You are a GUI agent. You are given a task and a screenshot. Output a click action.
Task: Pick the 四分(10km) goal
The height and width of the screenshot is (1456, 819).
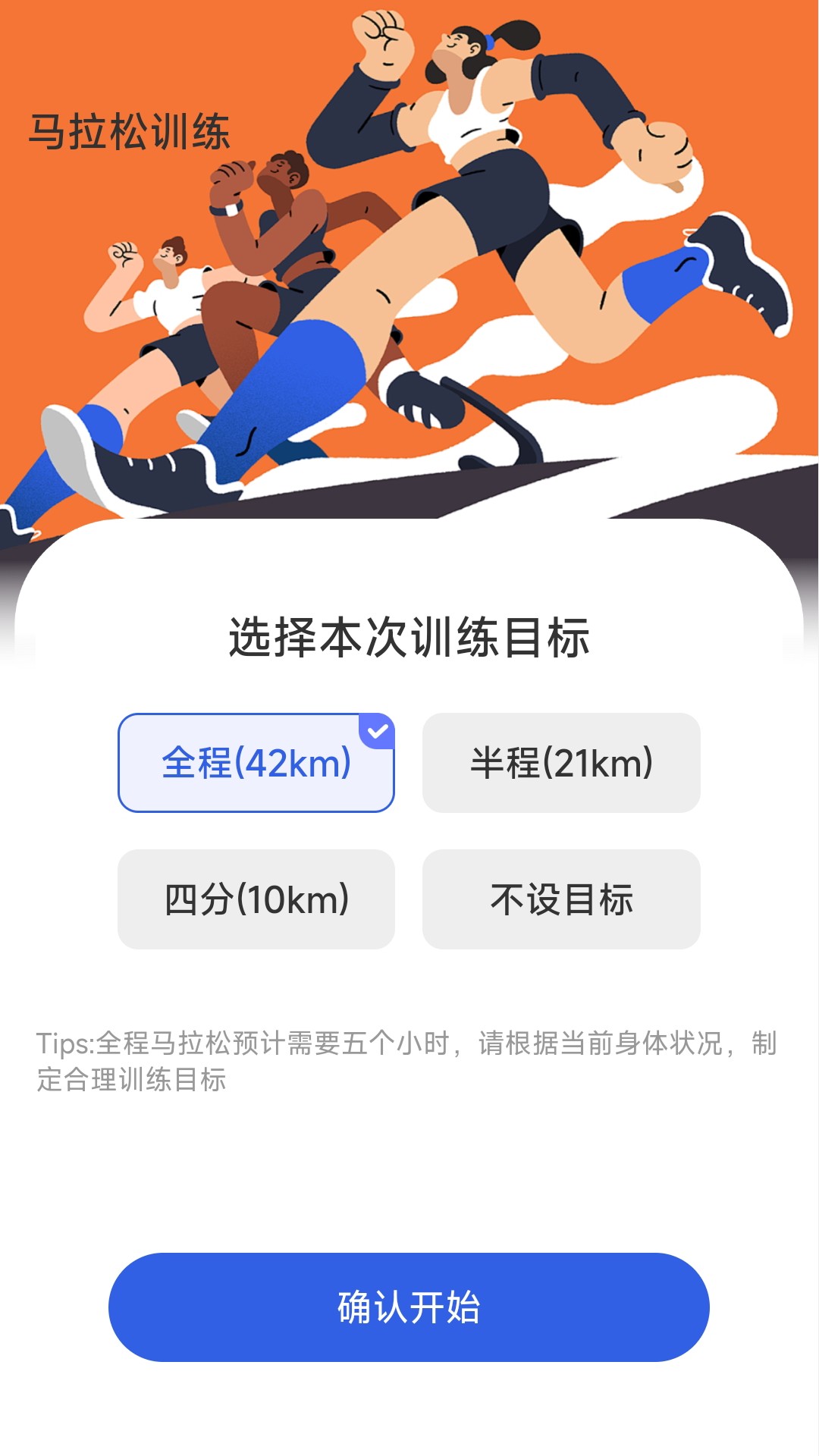click(256, 899)
